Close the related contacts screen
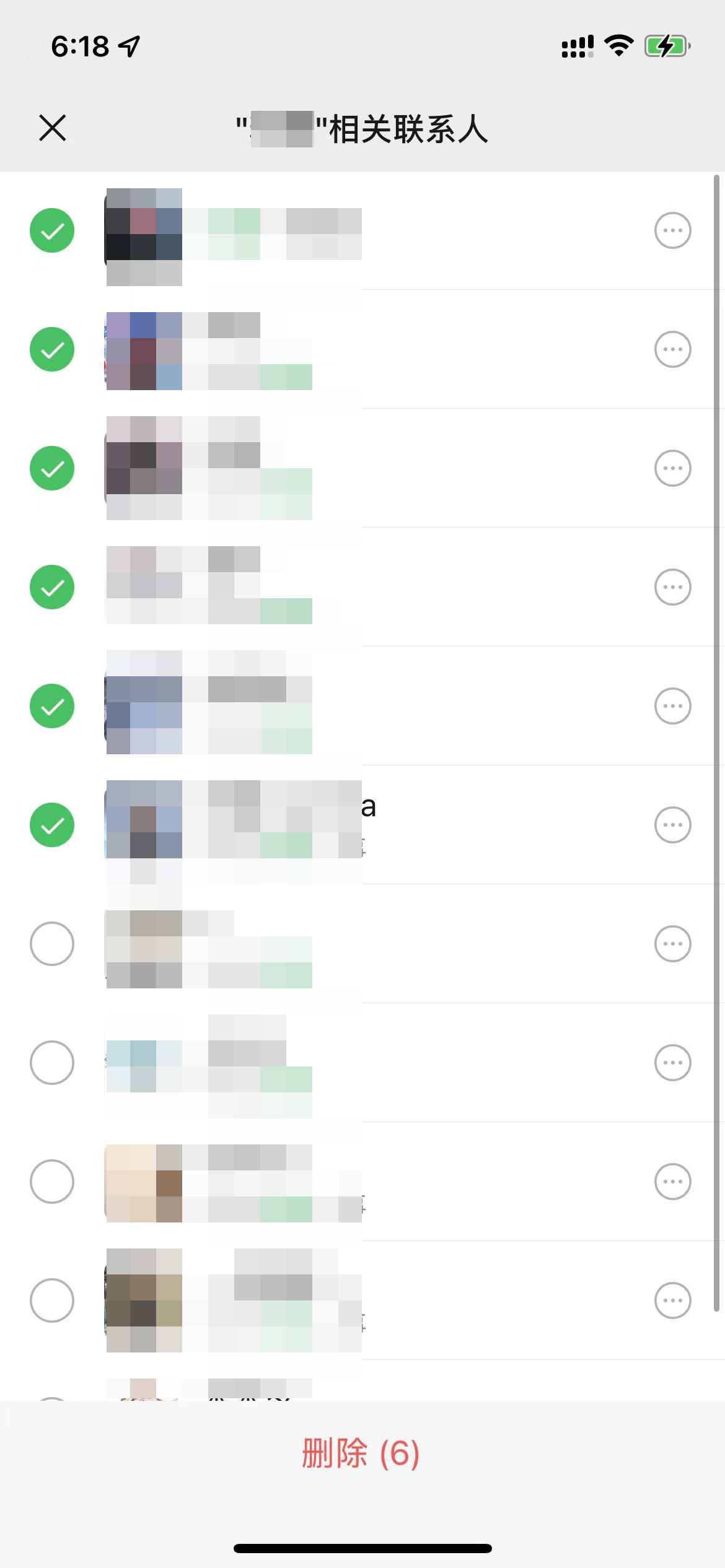 (x=53, y=128)
